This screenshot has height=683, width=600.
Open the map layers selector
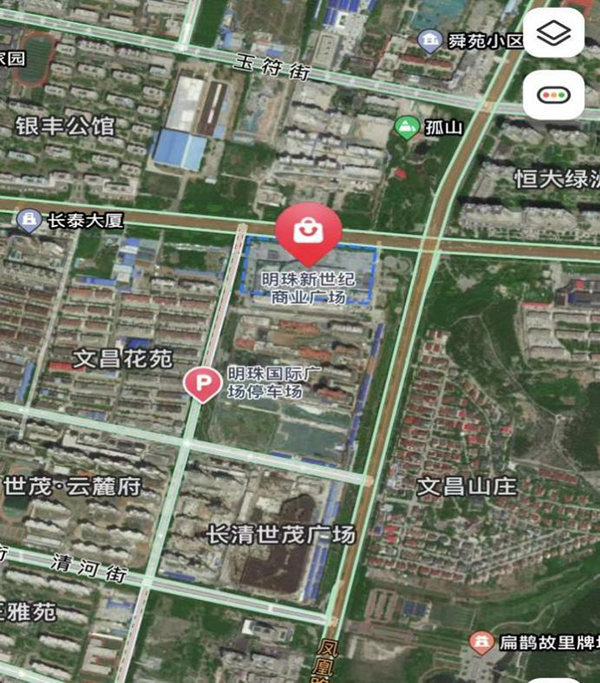coord(553,35)
